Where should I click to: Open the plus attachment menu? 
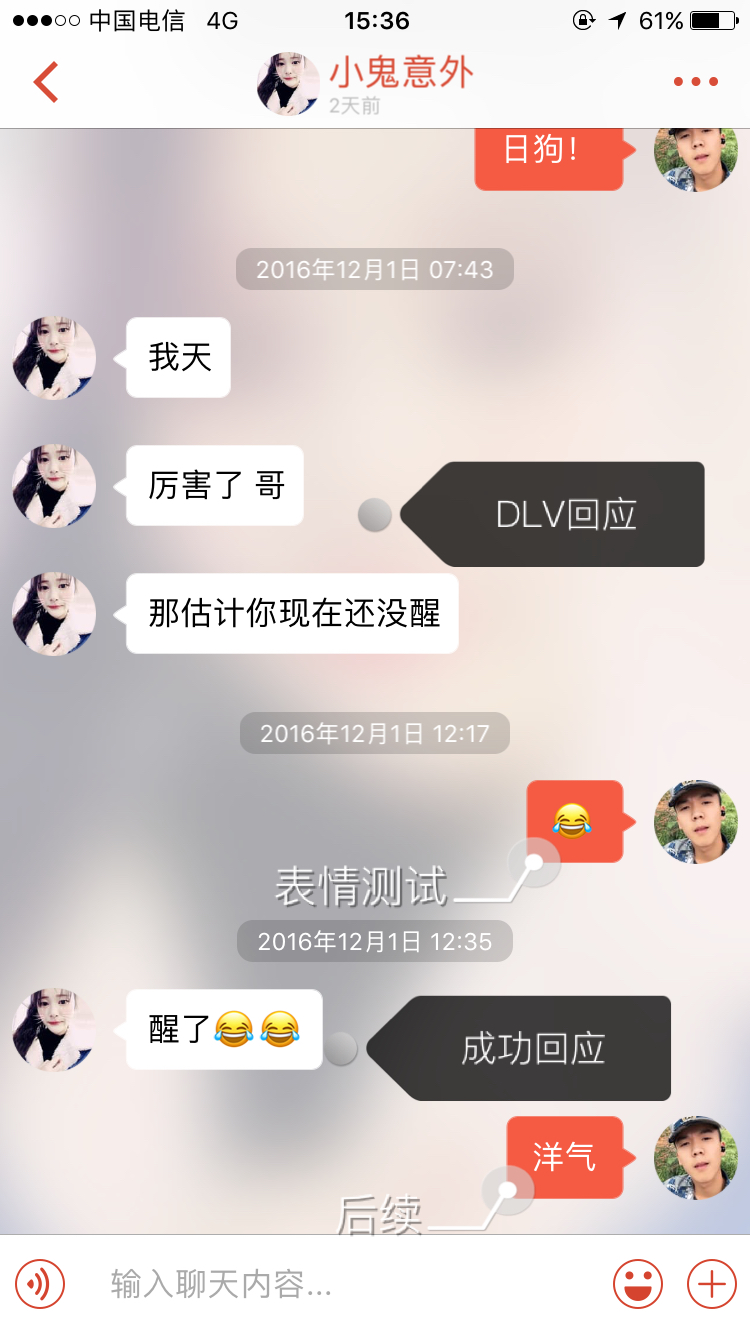[711, 1283]
